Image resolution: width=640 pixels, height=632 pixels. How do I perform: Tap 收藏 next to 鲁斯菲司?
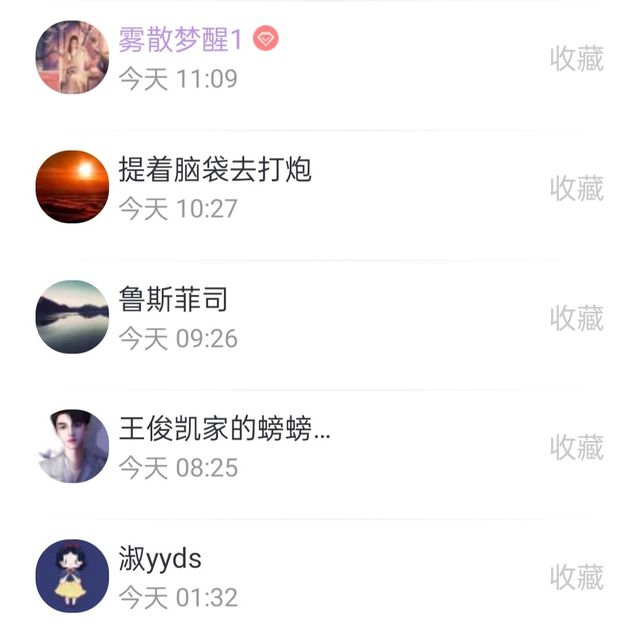point(577,317)
